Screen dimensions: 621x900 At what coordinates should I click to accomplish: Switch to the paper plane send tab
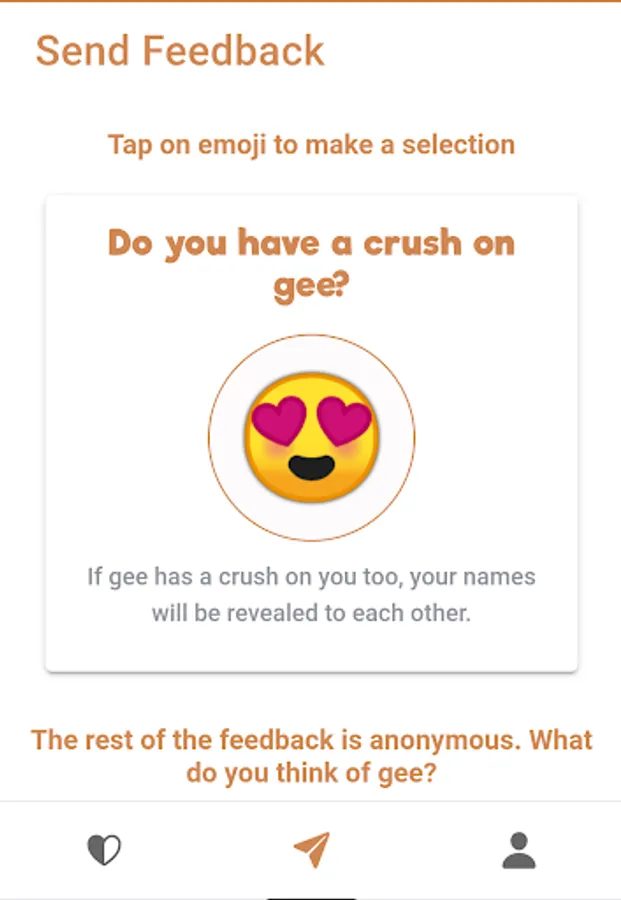coord(311,850)
